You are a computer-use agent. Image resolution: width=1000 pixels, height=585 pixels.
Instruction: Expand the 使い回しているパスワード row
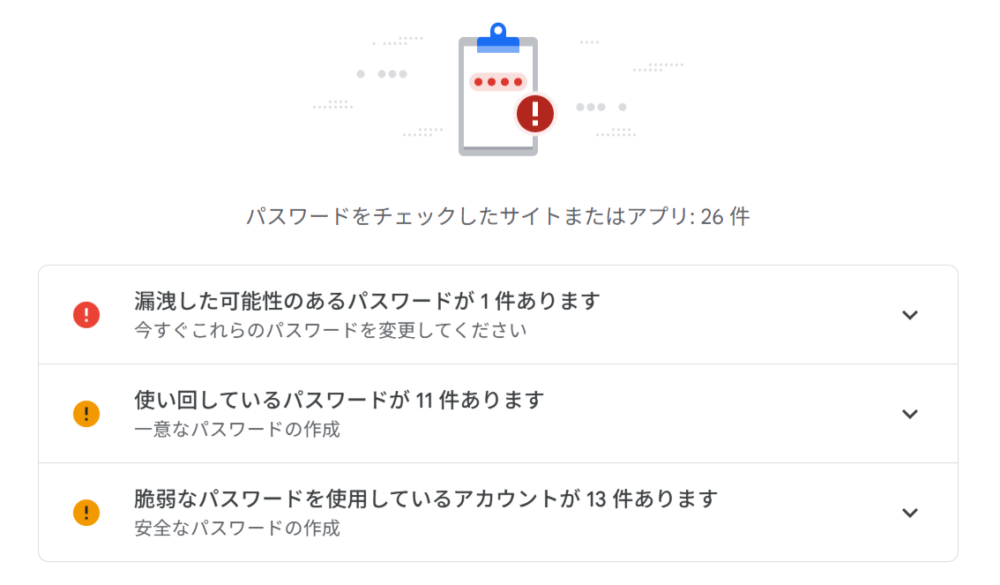click(x=909, y=414)
